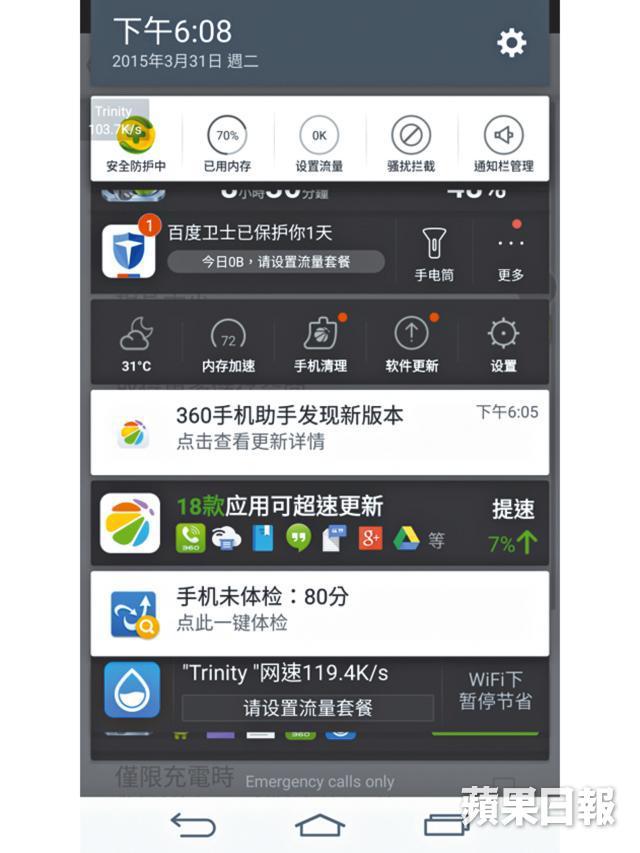Open 软件更新 software updates
The width and height of the screenshot is (640, 853).
click(411, 343)
